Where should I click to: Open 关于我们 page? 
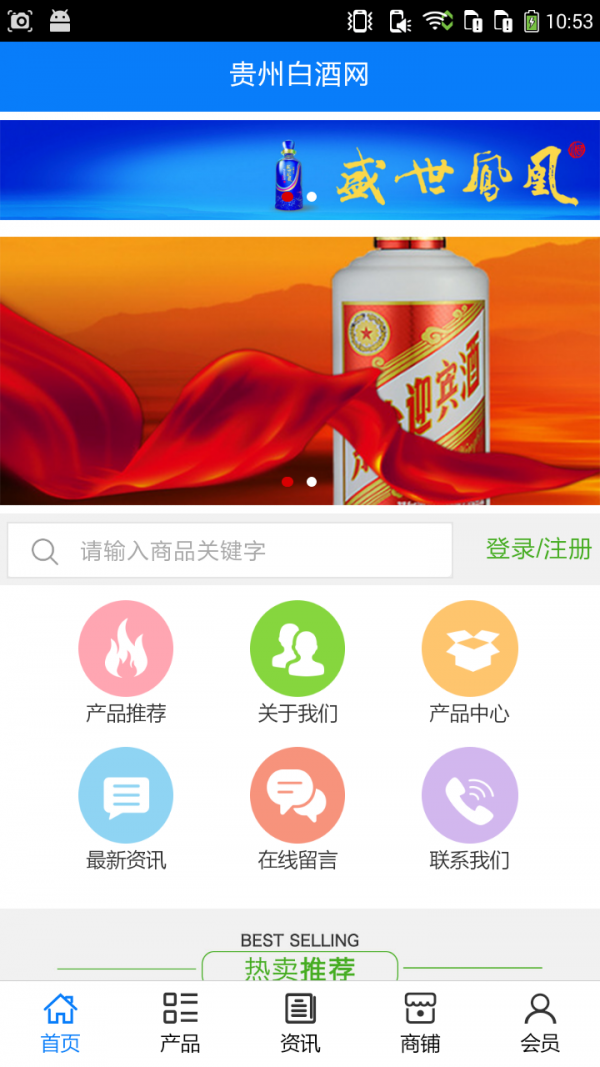[x=298, y=662]
